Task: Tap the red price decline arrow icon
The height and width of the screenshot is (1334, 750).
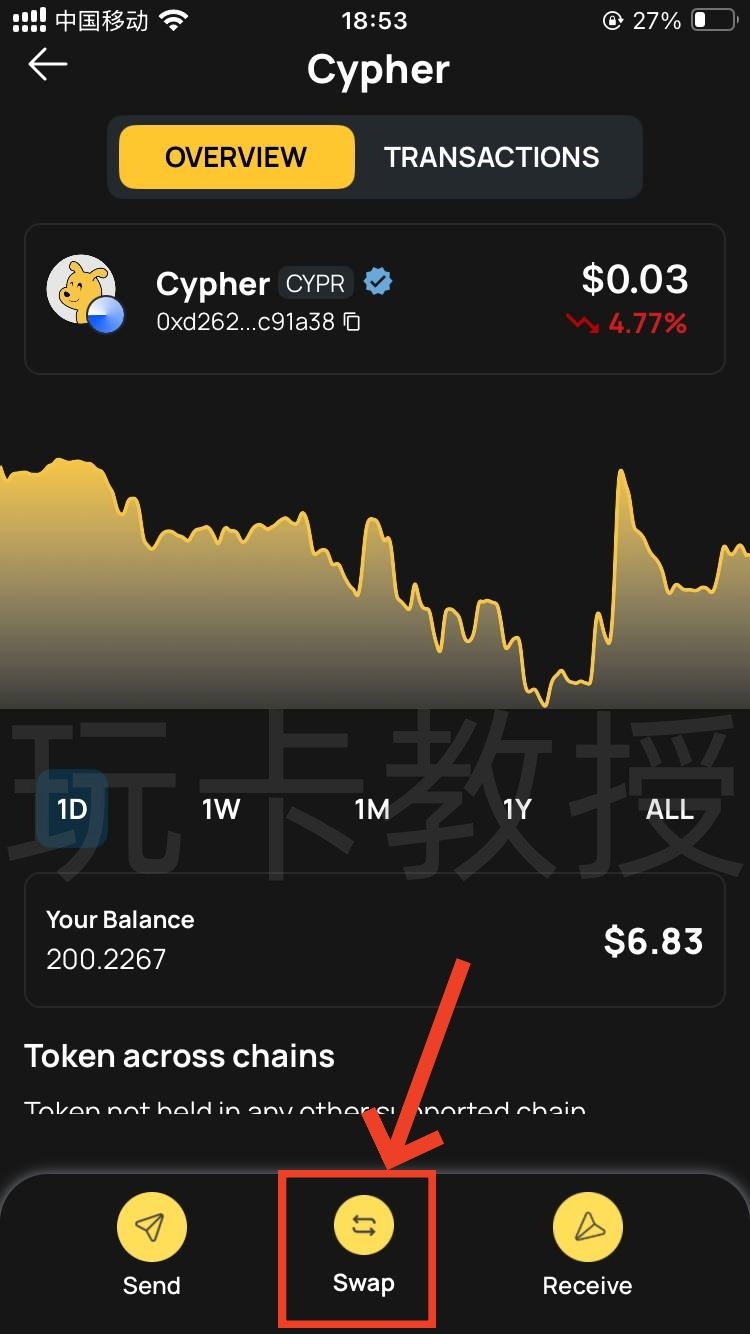Action: click(x=581, y=324)
